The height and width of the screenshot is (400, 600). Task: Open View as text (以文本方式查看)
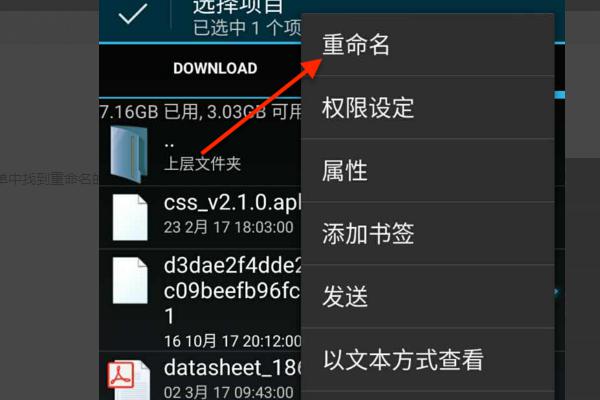(403, 358)
